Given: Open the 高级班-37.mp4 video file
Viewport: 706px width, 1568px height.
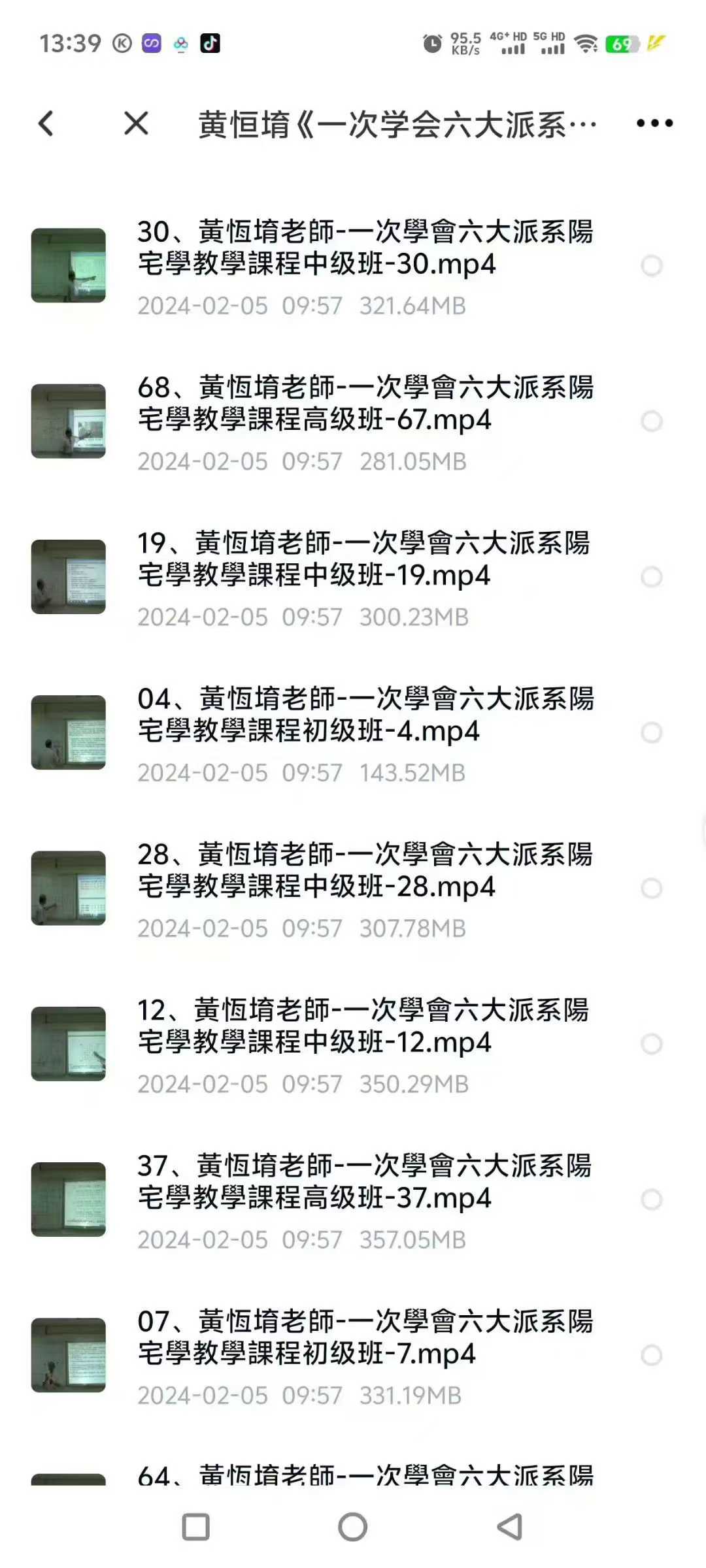Looking at the screenshot, I should click(x=364, y=1182).
